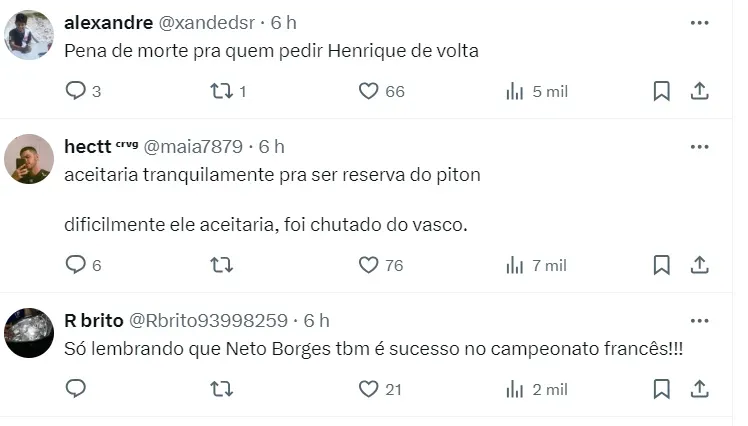This screenshot has width=748, height=426.
Task: Retweet alexandre's post about Henrique
Action: pyautogui.click(x=222, y=91)
